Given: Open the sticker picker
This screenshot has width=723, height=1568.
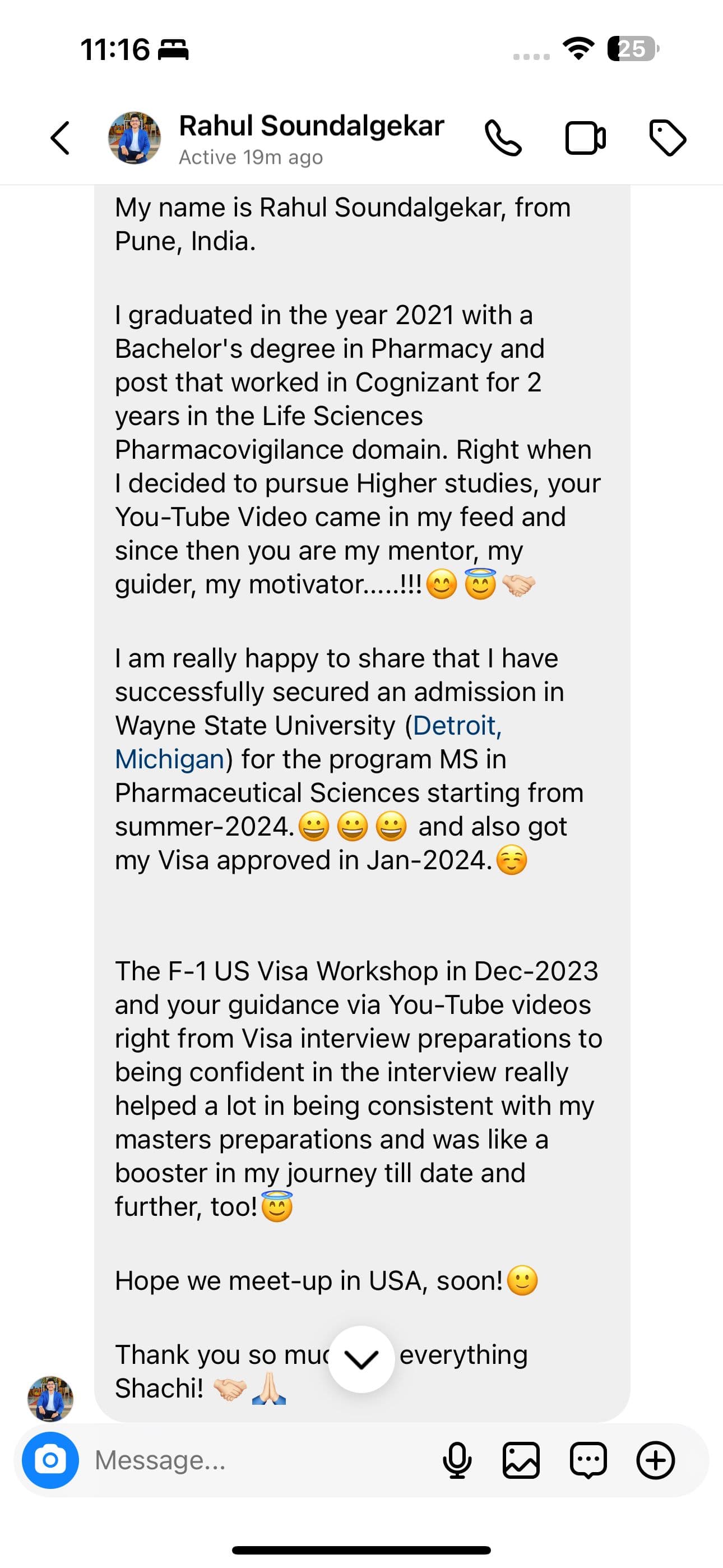Looking at the screenshot, I should pyautogui.click(x=587, y=1460).
